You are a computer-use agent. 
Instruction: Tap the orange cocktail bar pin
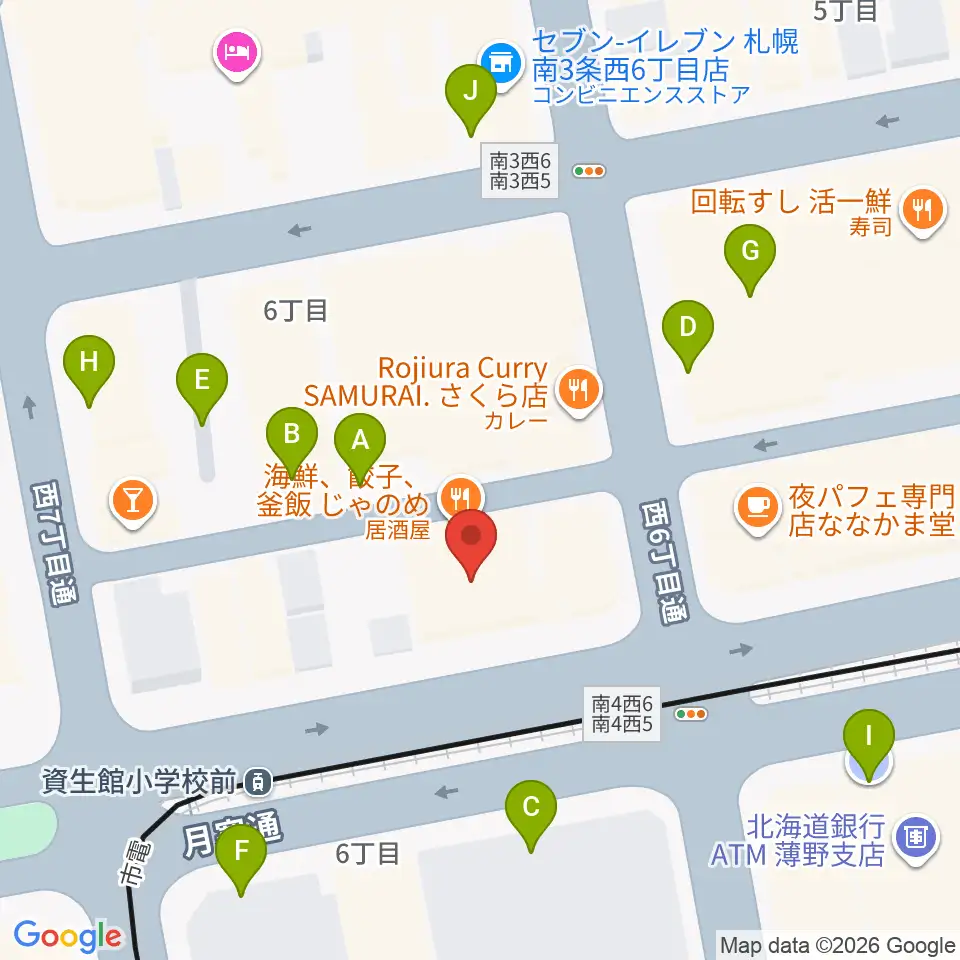133,503
